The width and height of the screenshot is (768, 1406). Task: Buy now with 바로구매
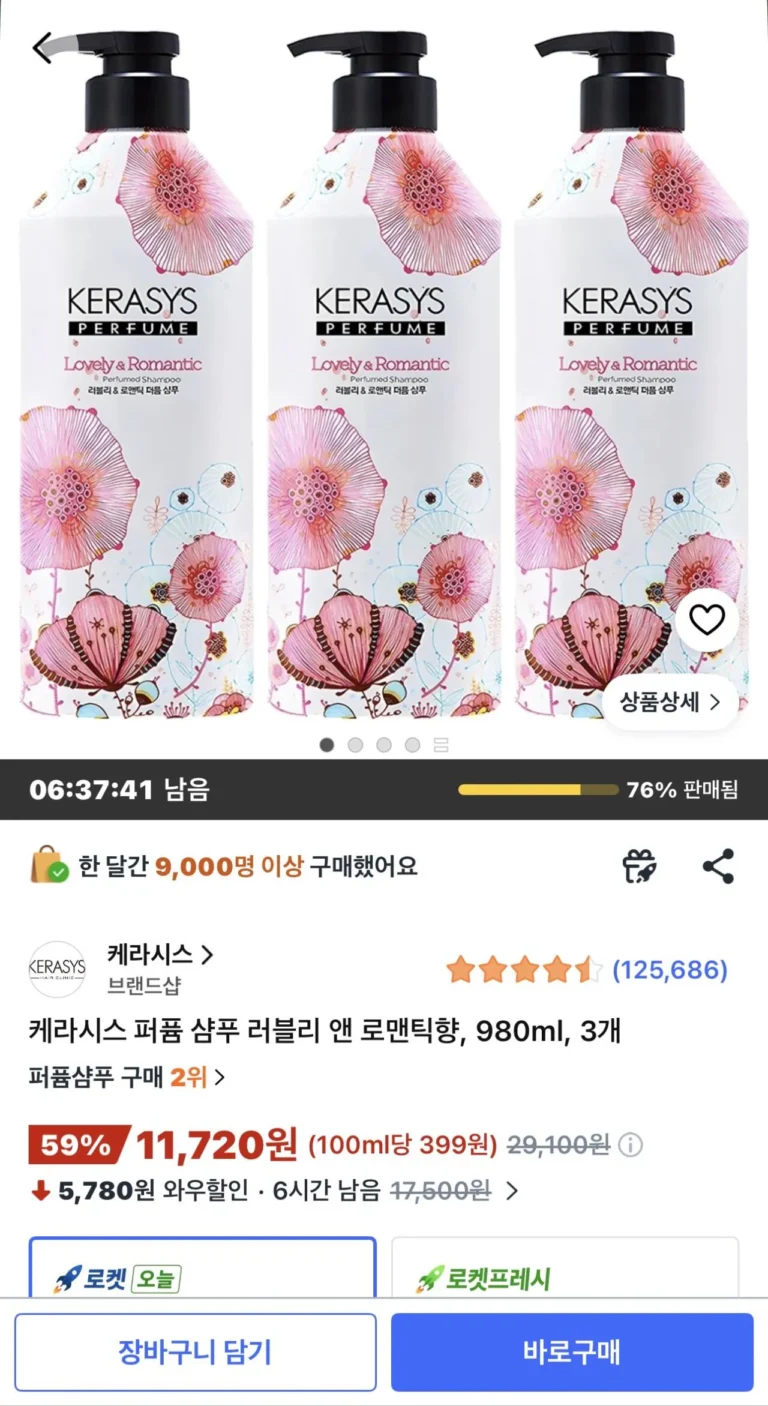(571, 1352)
